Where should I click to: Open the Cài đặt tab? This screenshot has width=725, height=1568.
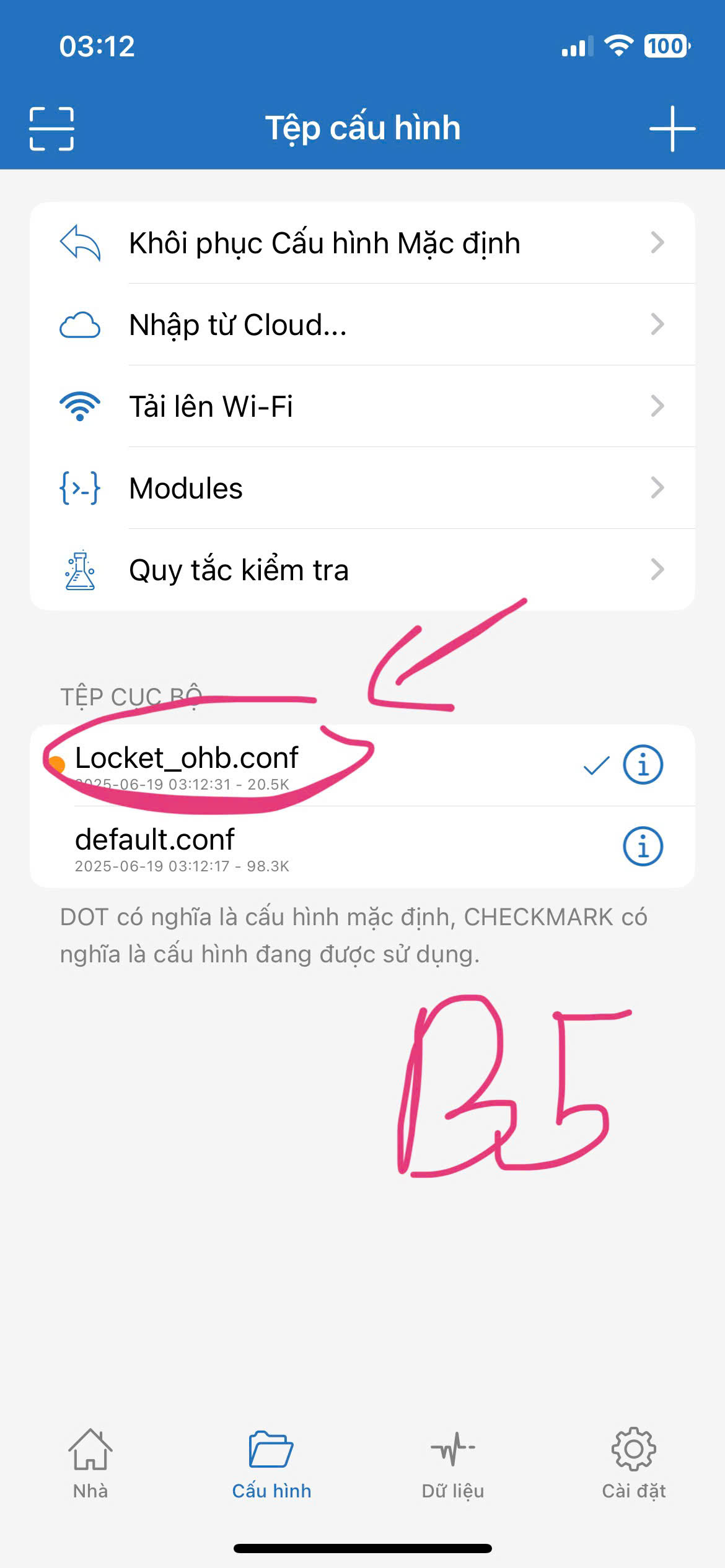click(633, 1463)
